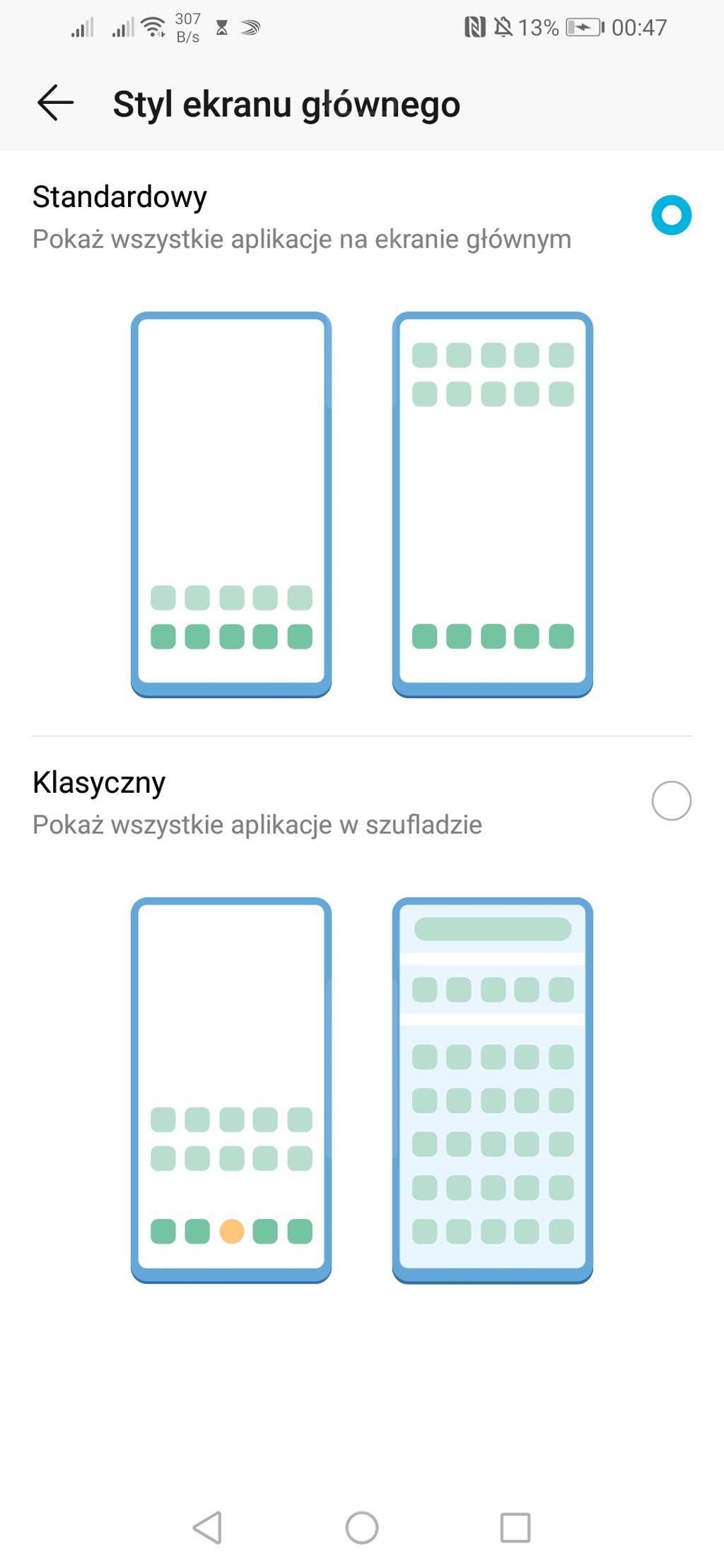The width and height of the screenshot is (724, 1568).
Task: Select the Standardowy radio button
Action: pyautogui.click(x=671, y=215)
